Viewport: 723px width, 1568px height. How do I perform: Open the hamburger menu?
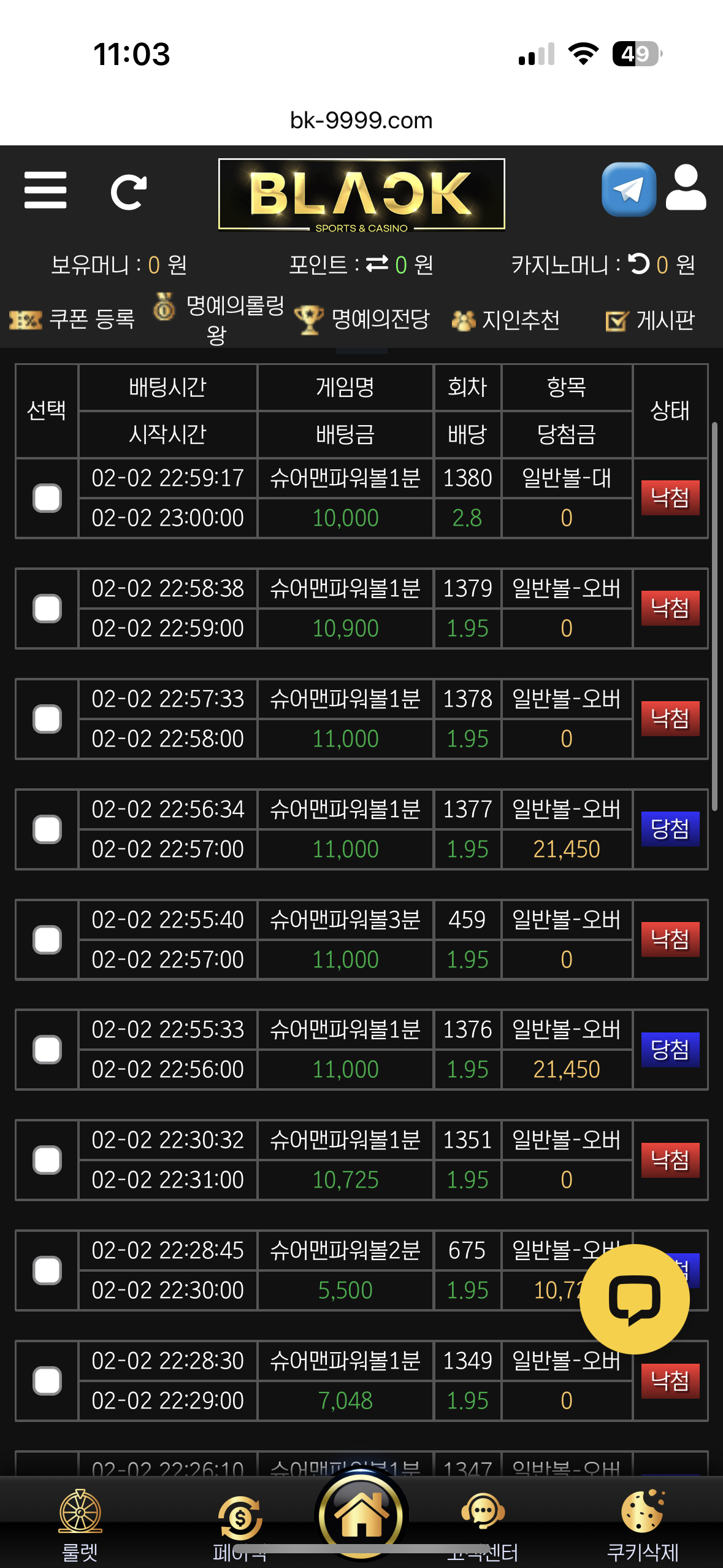(x=45, y=190)
